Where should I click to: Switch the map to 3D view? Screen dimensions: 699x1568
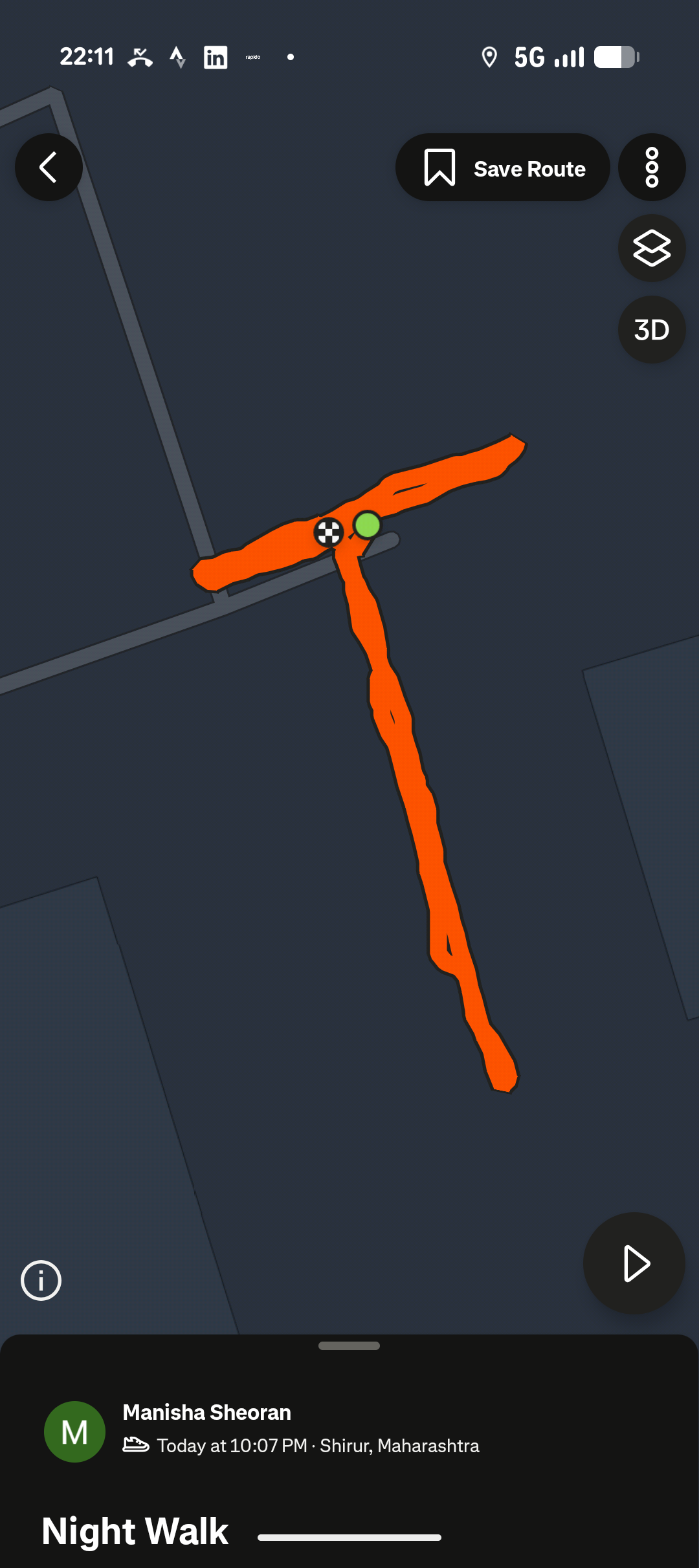[x=652, y=330]
